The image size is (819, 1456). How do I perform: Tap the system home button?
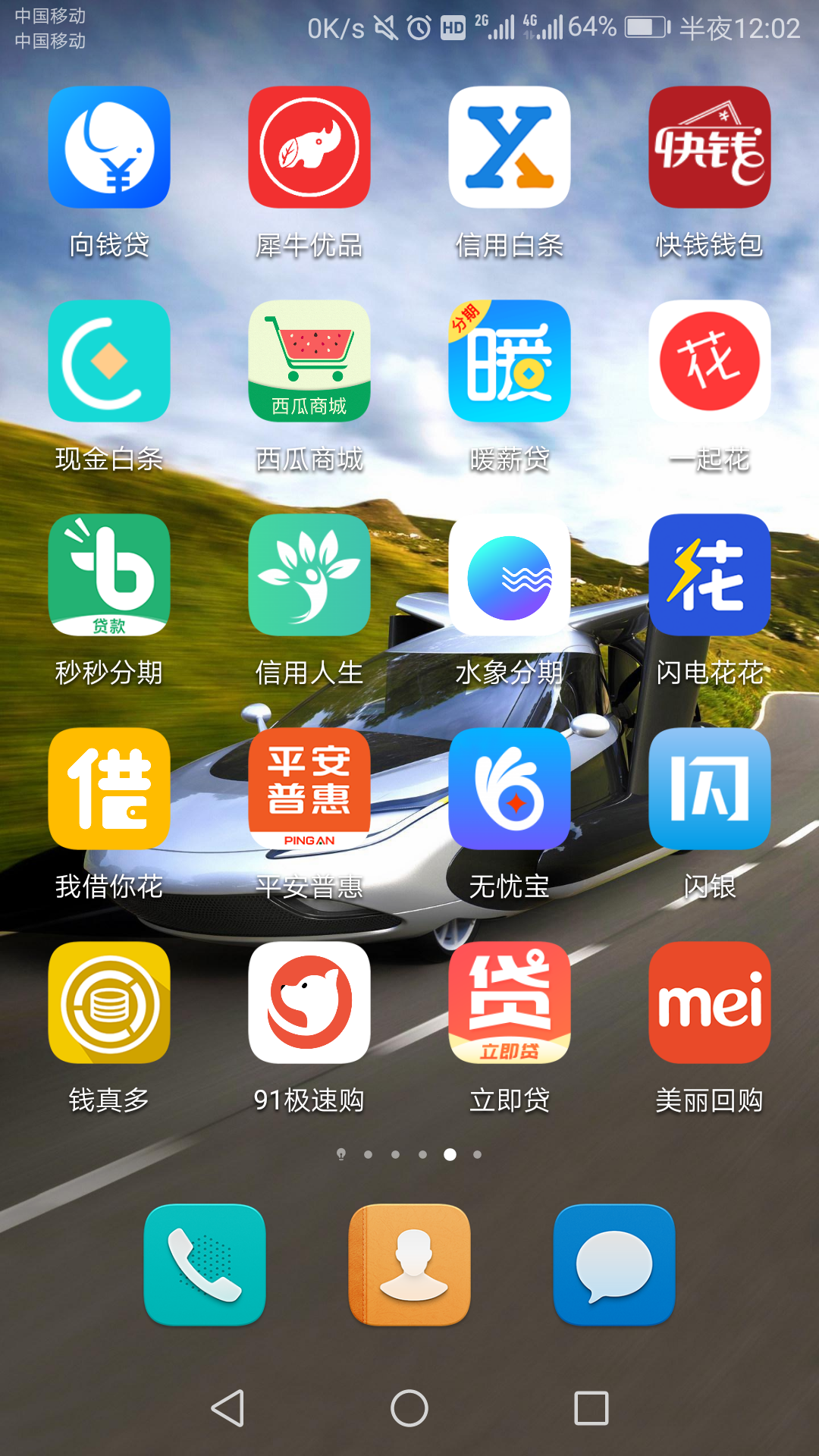point(409,1408)
